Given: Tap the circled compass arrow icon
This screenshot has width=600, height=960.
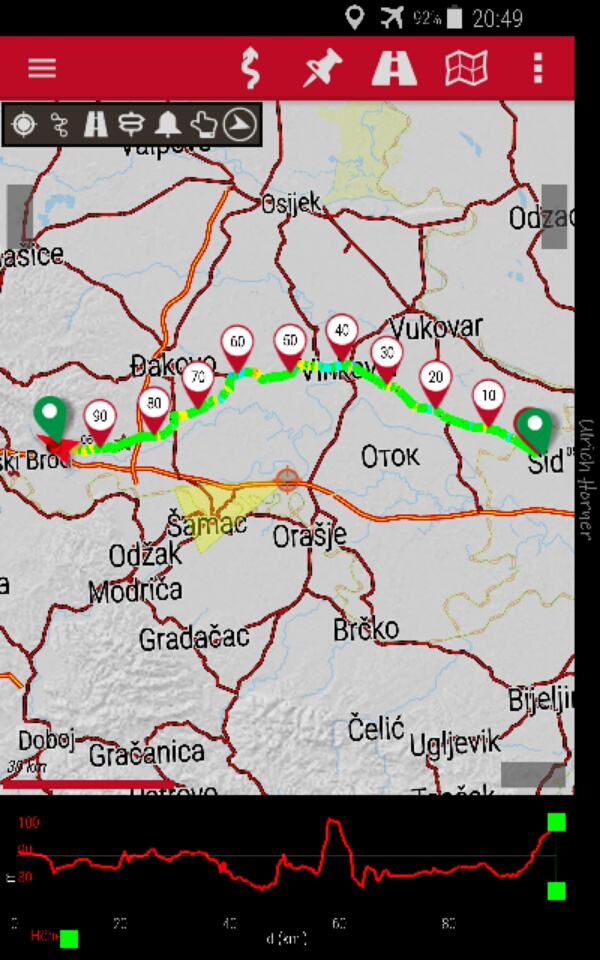Looking at the screenshot, I should [239, 125].
